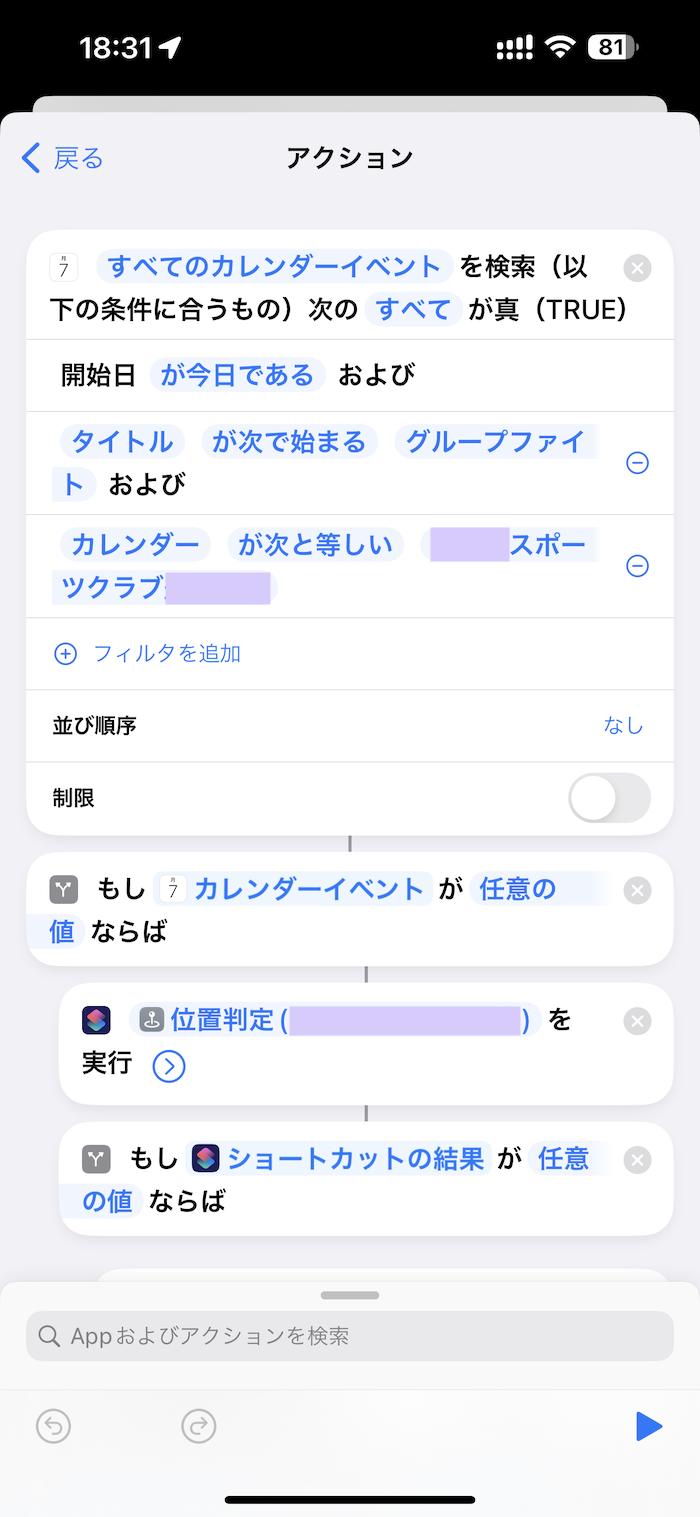Expand the 位置判定 shortcut action options
The height and width of the screenshot is (1517, 700).
pos(169,1067)
